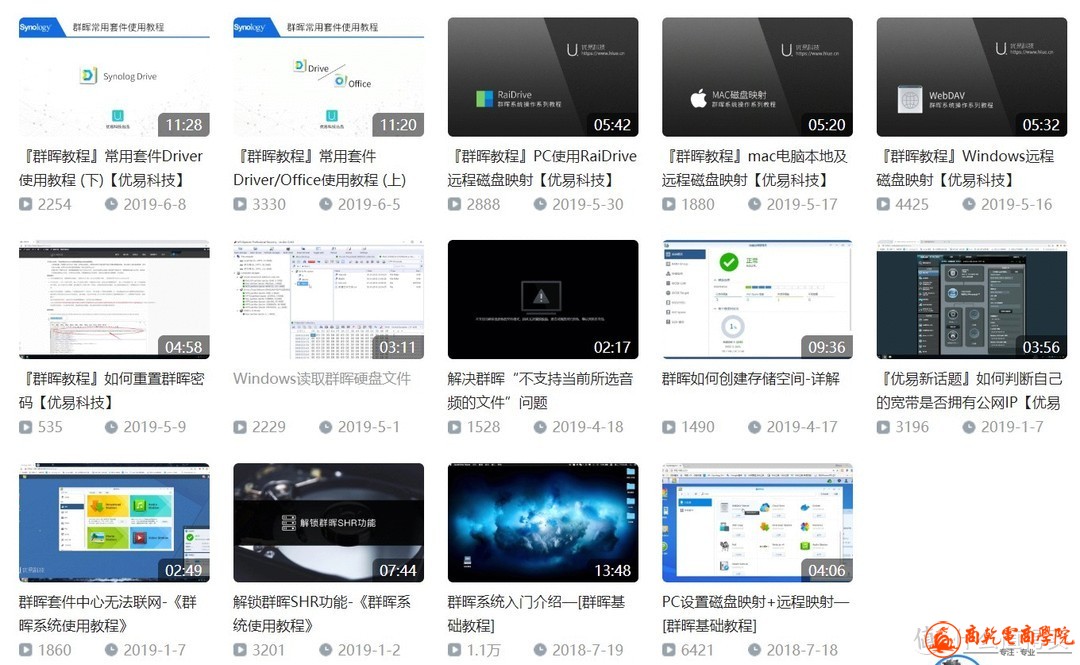The image size is (1080, 665).
Task: Play the Windows远程磁盘映射 WebDAV video
Action: [x=971, y=77]
